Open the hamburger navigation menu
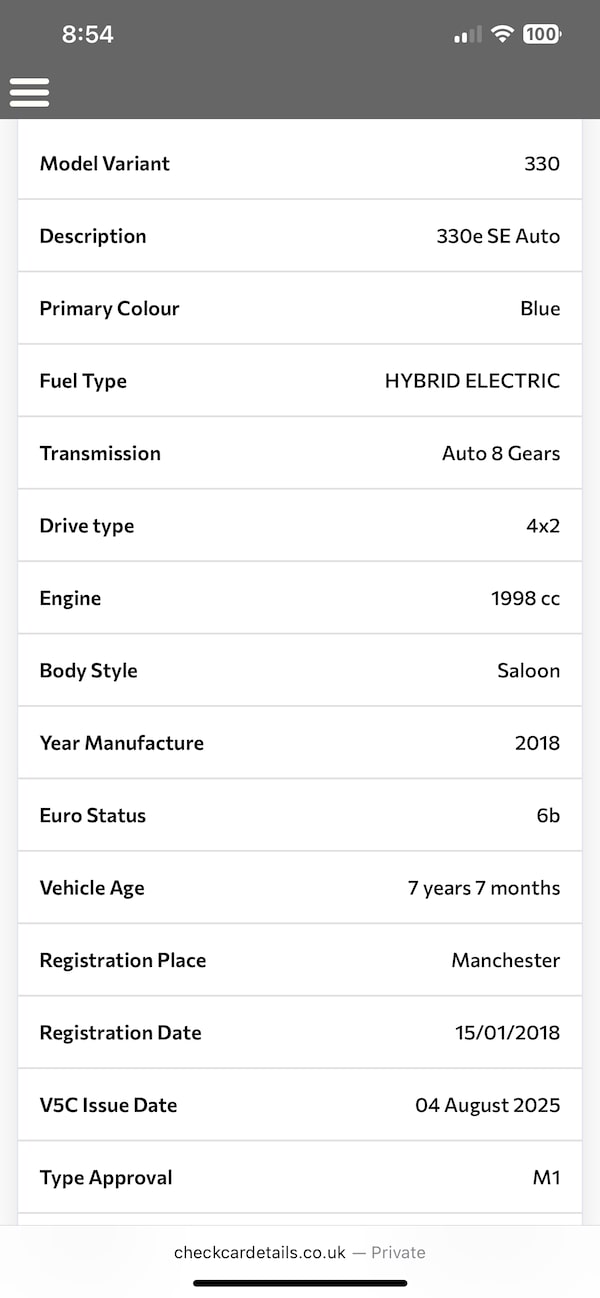 point(30,91)
